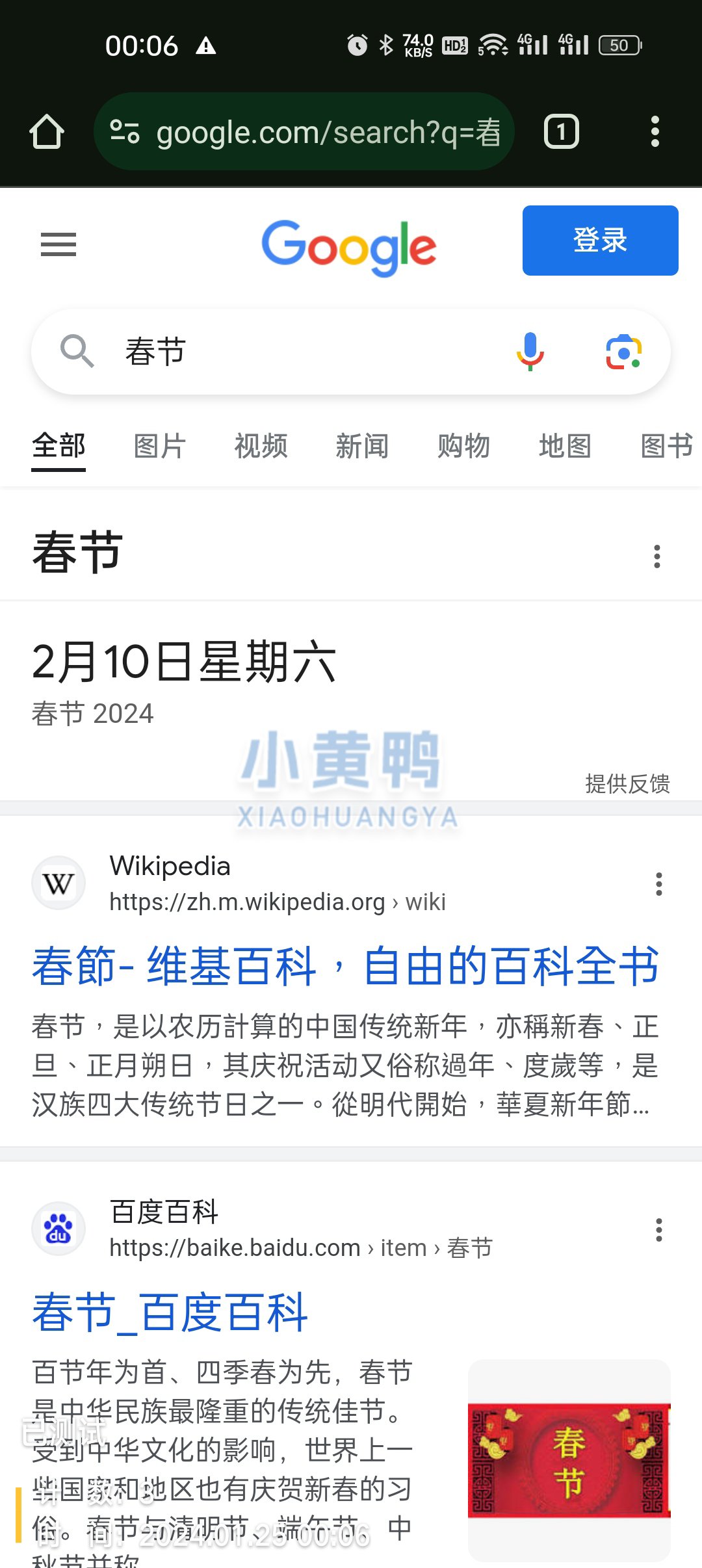Open the Google navigation hamburger menu
Viewport: 702px width, 1568px height.
pos(58,246)
